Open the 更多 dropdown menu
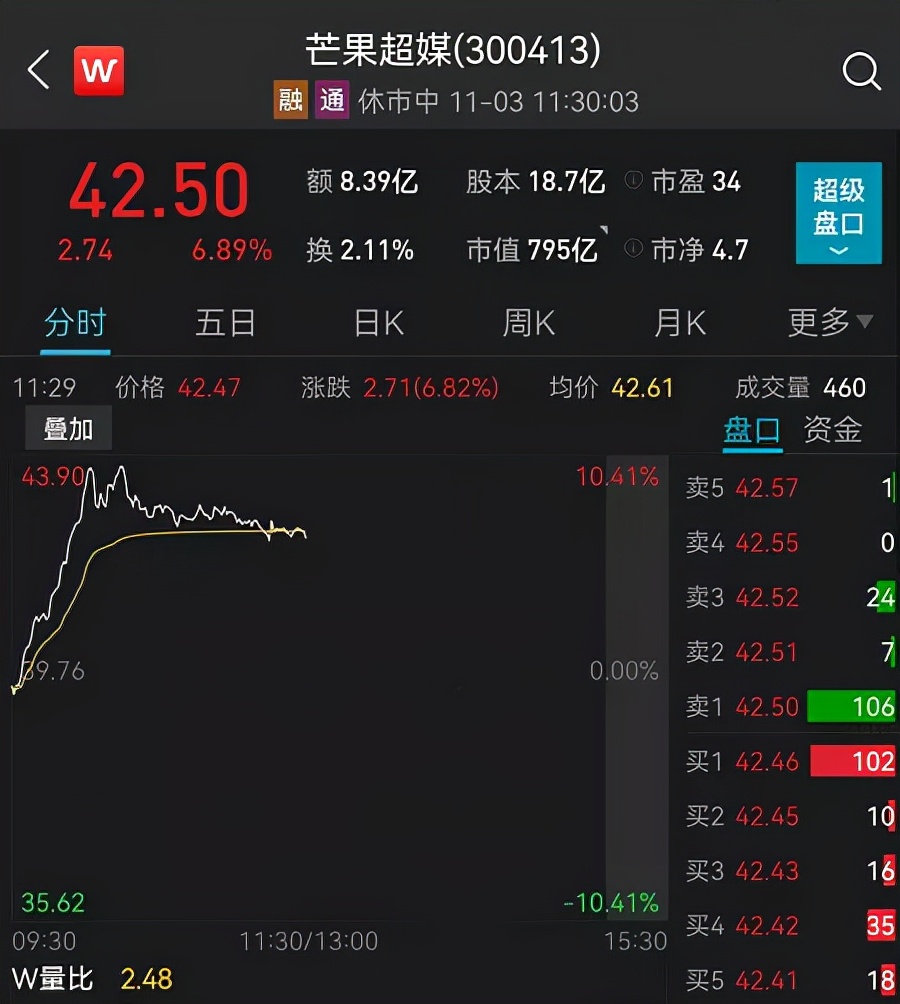The image size is (900, 1004). coord(828,322)
